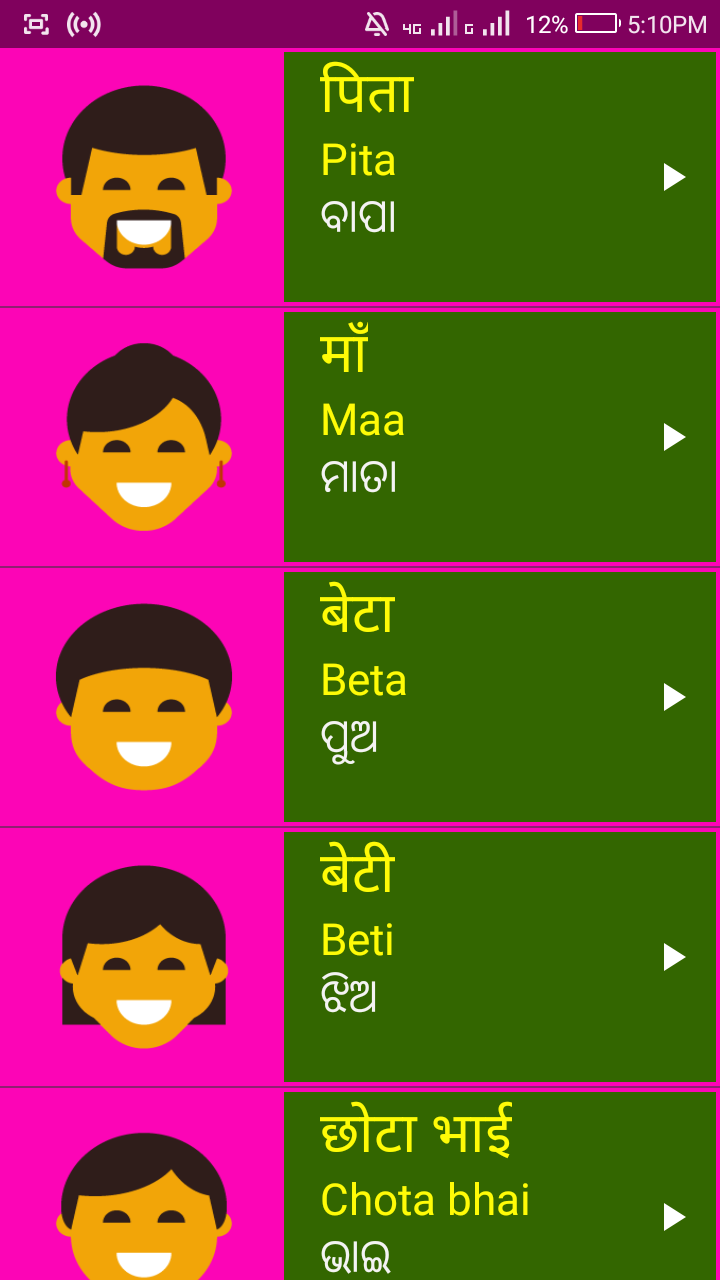Play pronunciation for Pita
This screenshot has width=720, height=1280.
[x=671, y=177]
